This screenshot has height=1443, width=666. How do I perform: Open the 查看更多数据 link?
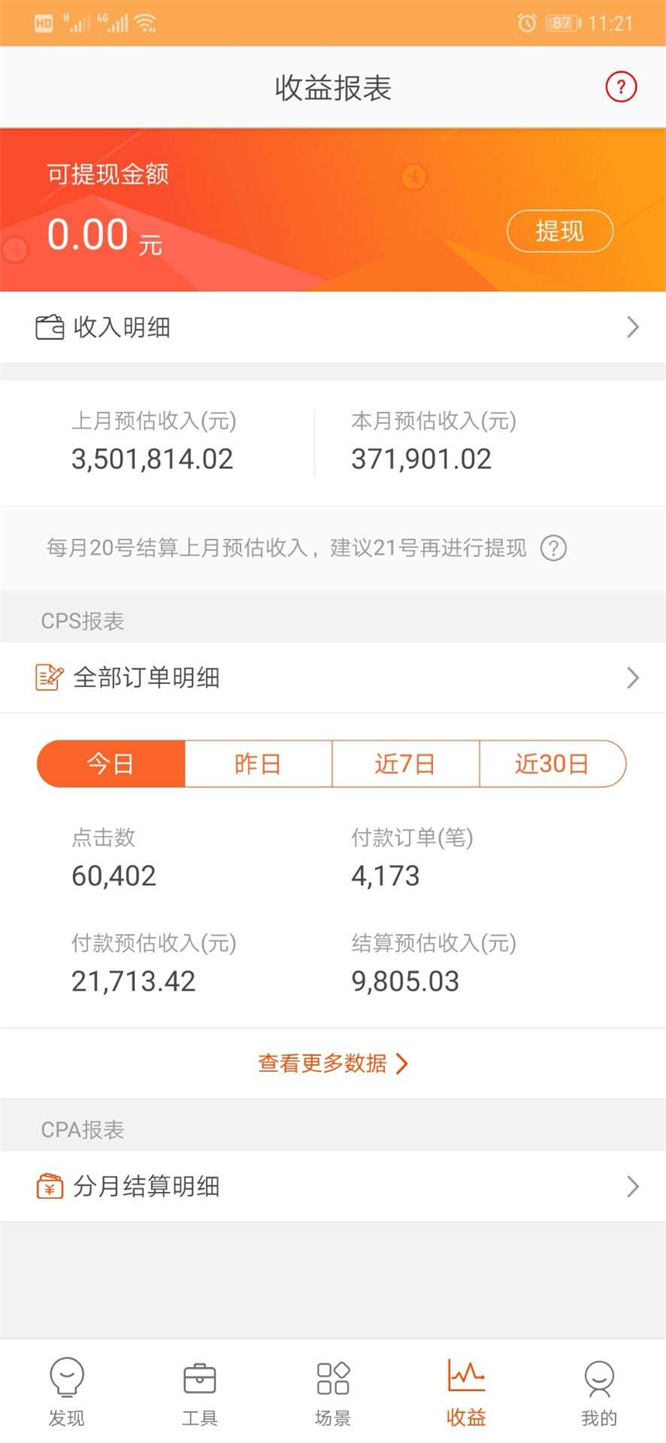coord(333,1063)
